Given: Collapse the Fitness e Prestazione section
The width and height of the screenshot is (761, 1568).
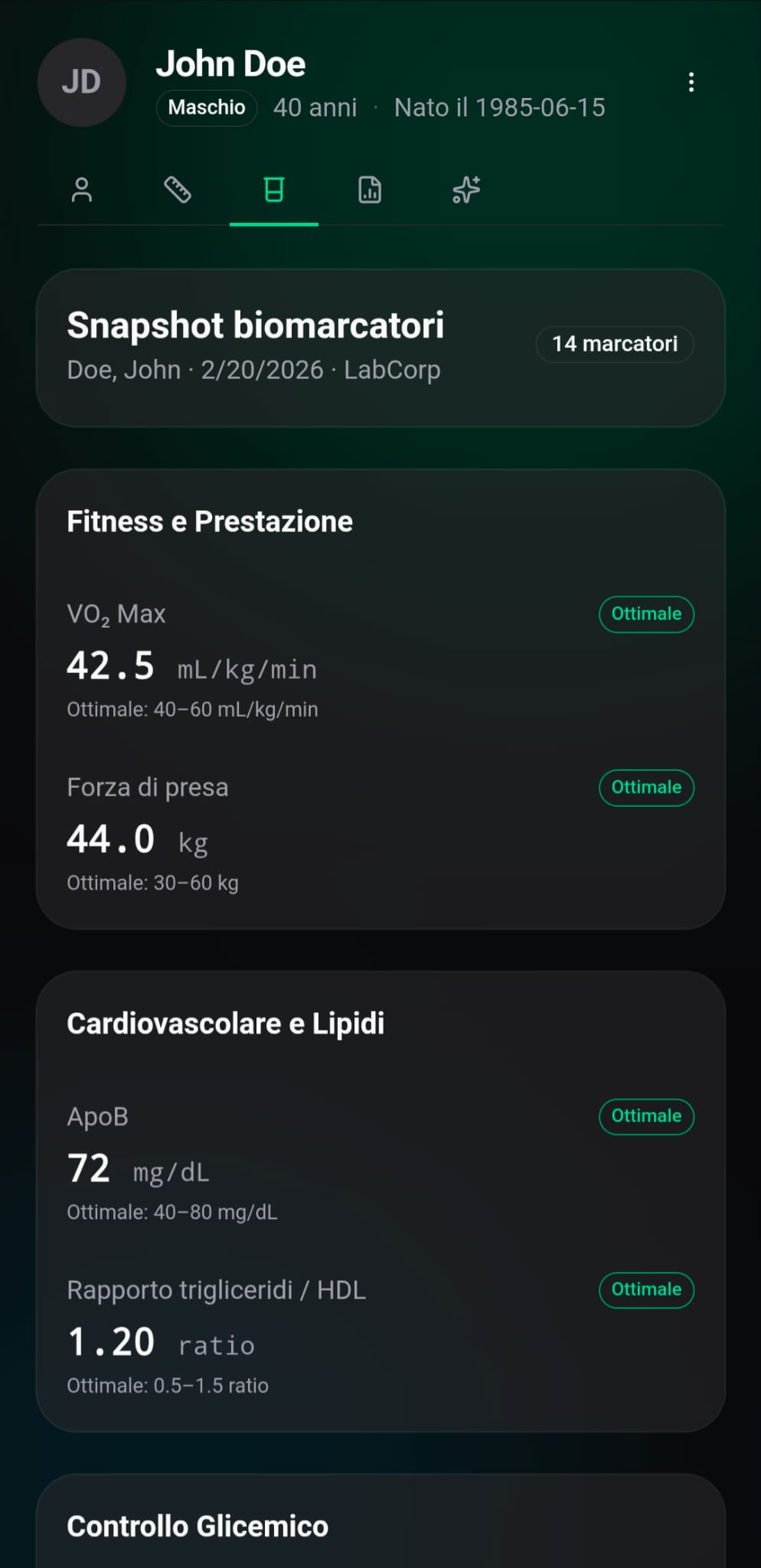Looking at the screenshot, I should coord(210,521).
